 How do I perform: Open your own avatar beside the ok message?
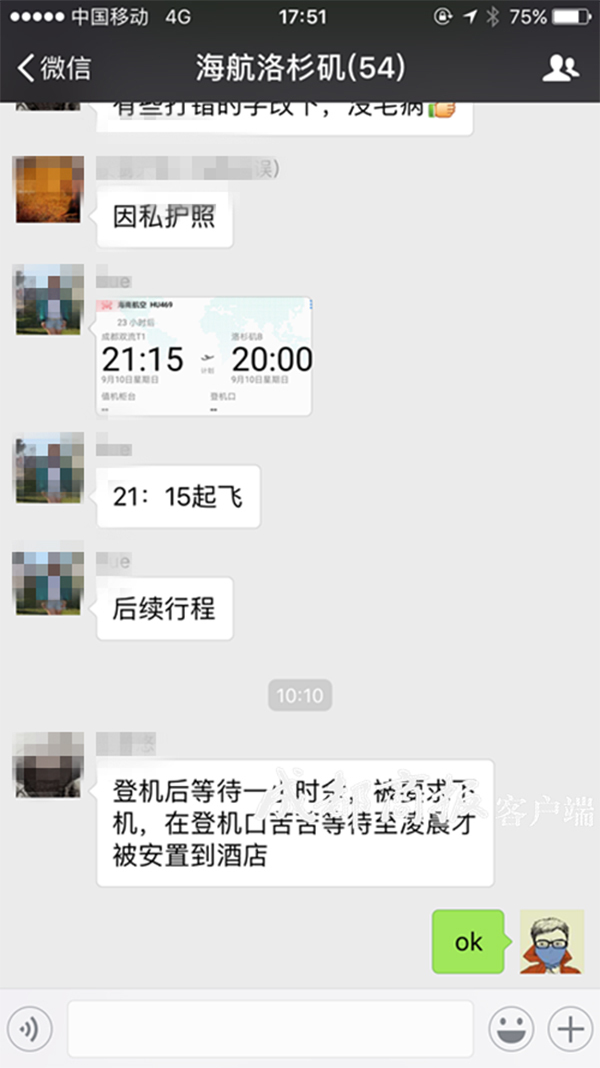(x=551, y=942)
